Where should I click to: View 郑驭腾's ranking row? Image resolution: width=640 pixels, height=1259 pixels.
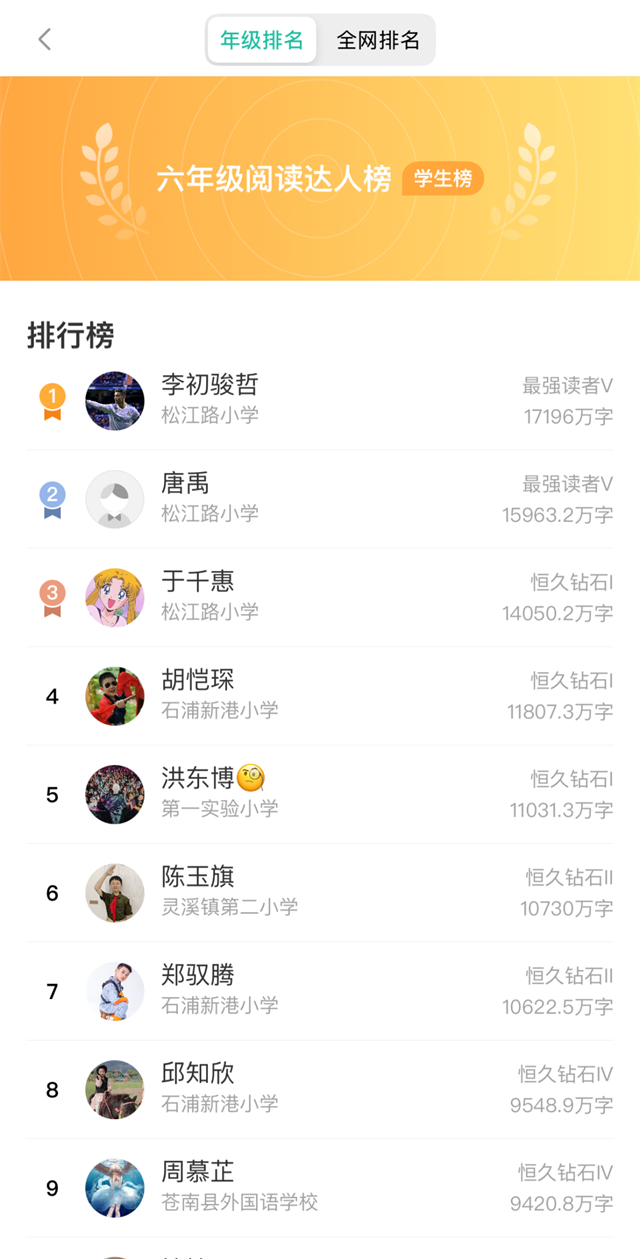(320, 990)
